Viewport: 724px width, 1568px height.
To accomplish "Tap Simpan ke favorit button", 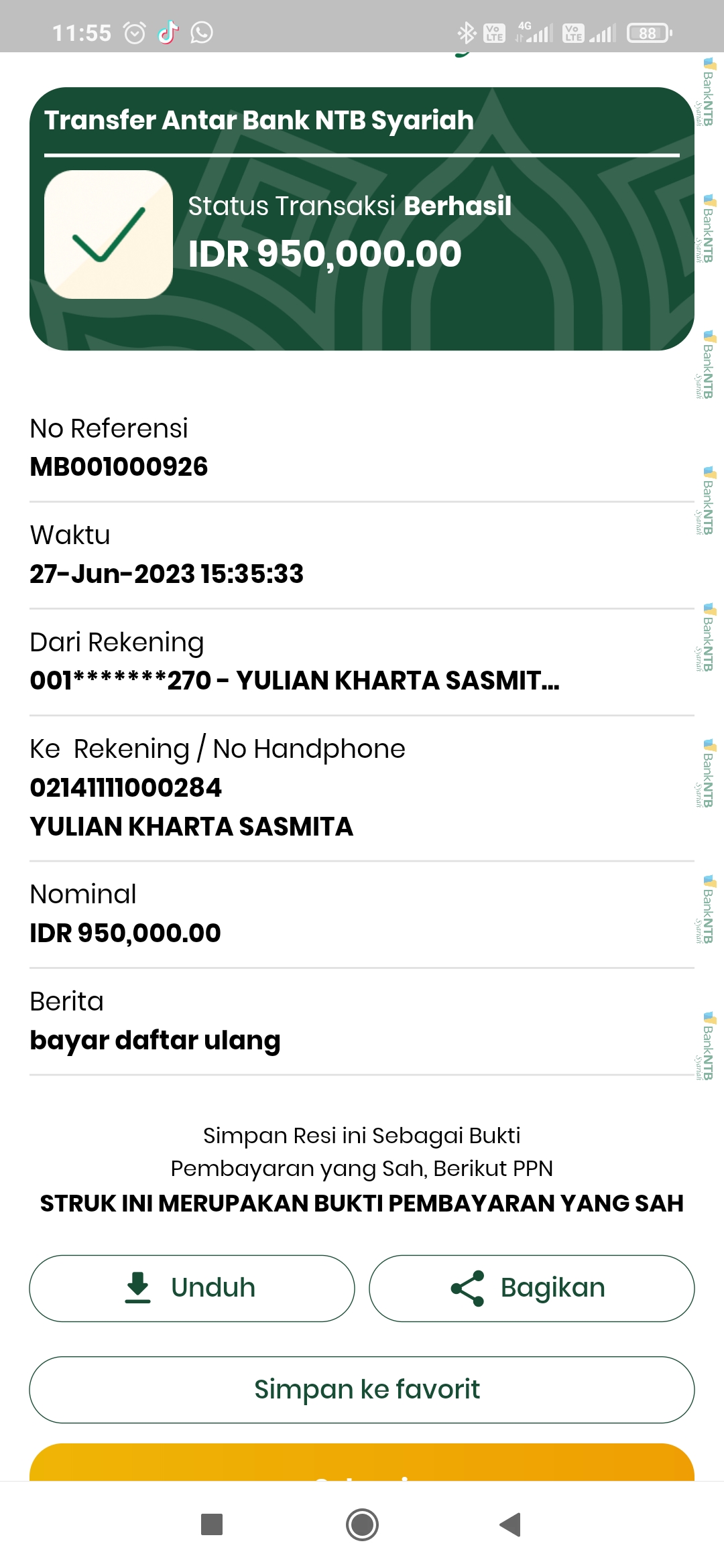I will tap(362, 1389).
